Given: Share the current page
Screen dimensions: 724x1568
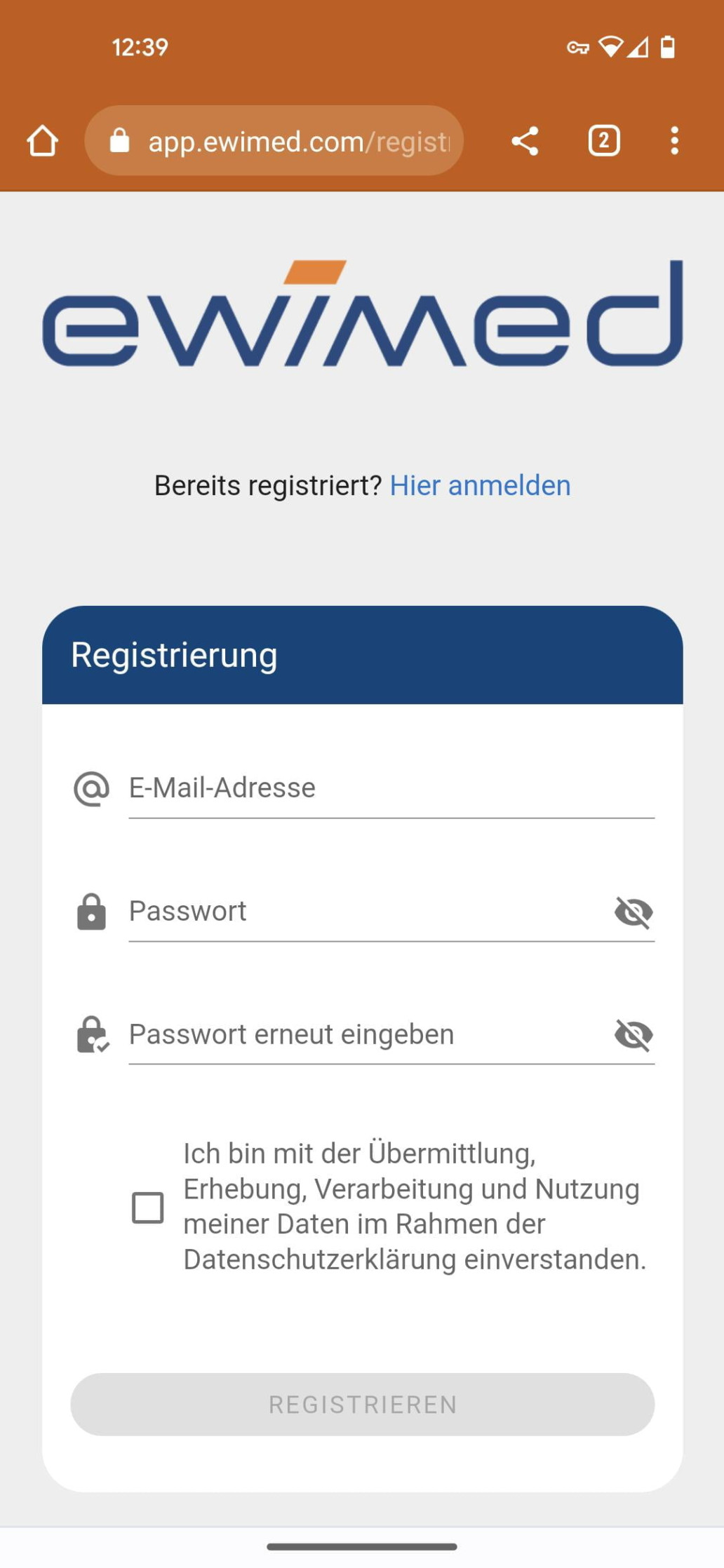Looking at the screenshot, I should (x=525, y=141).
